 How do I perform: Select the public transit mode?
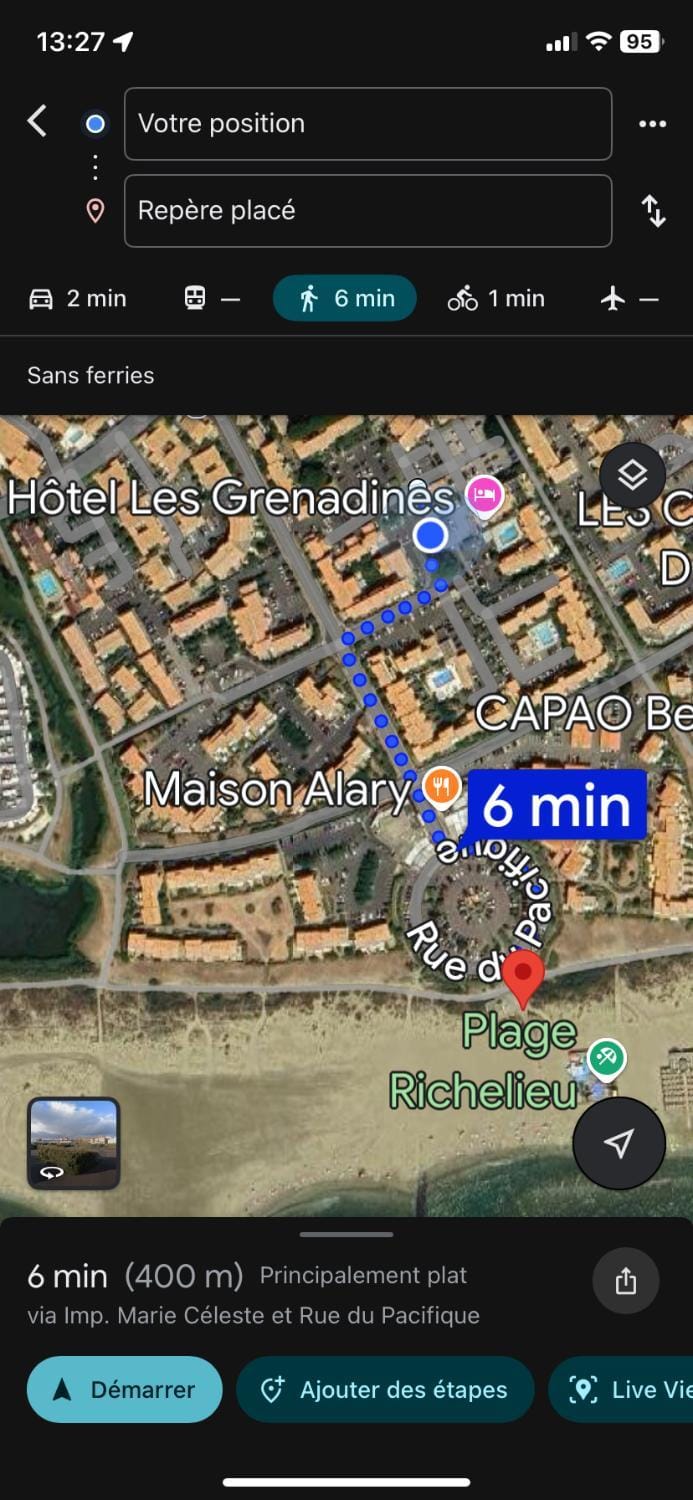tap(212, 298)
